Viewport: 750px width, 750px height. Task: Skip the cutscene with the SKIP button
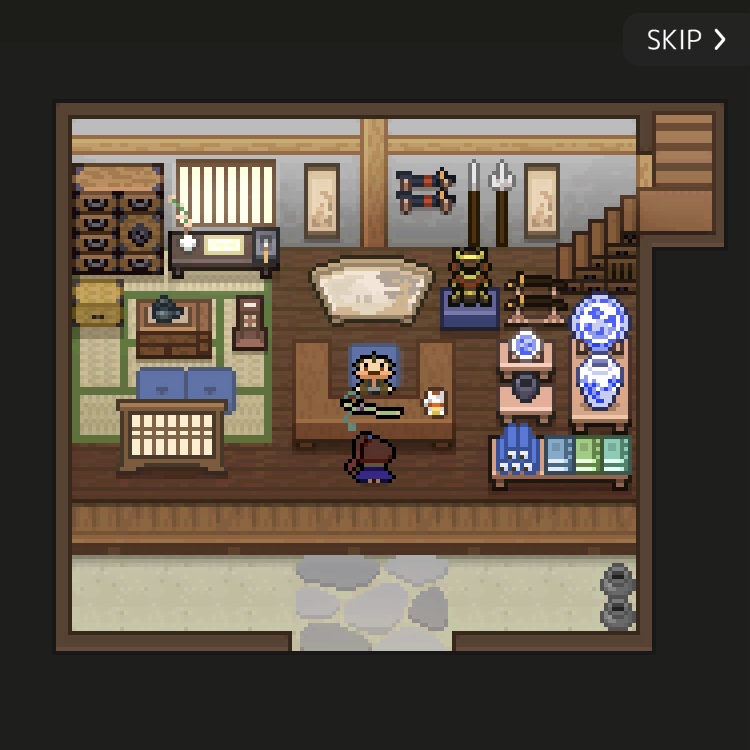pyautogui.click(x=686, y=40)
